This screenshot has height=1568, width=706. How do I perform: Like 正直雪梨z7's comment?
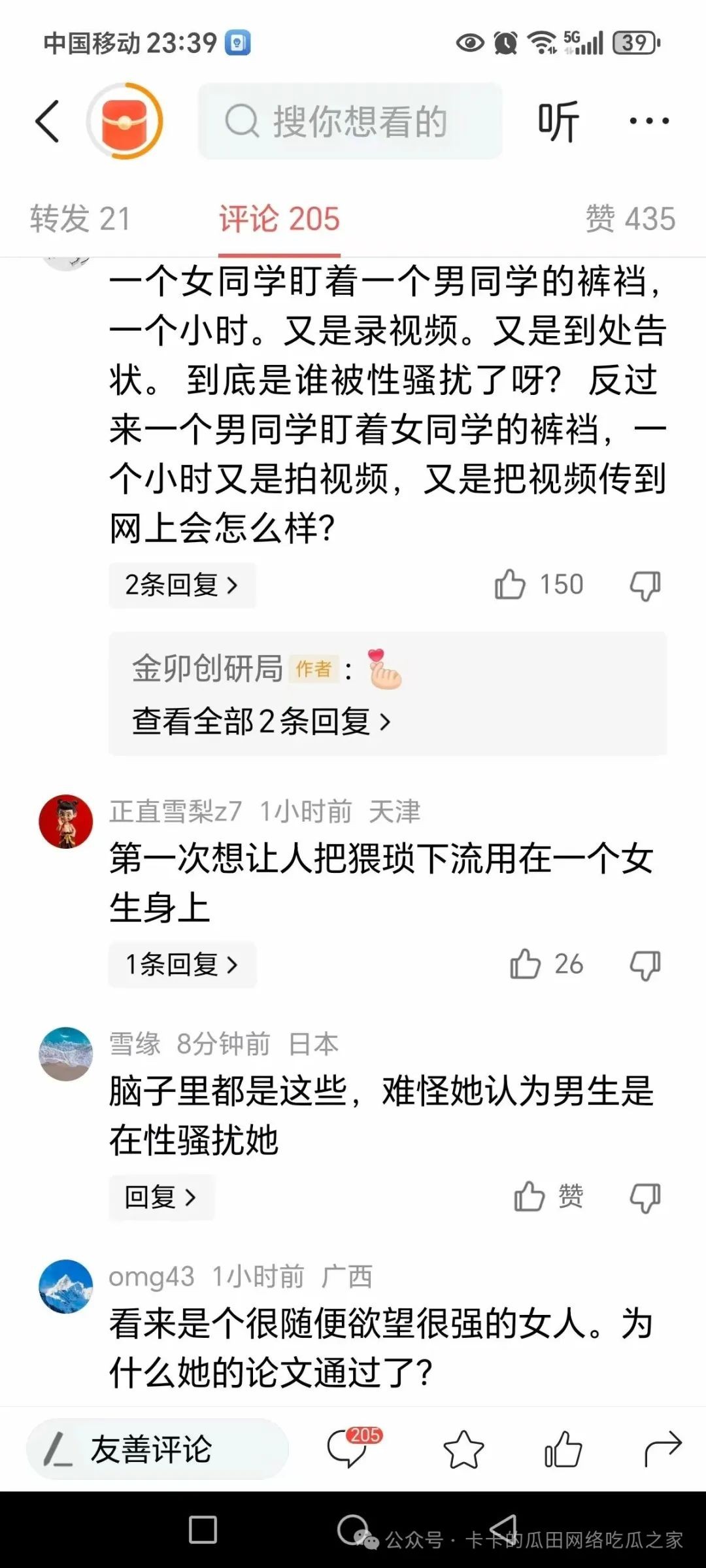525,964
